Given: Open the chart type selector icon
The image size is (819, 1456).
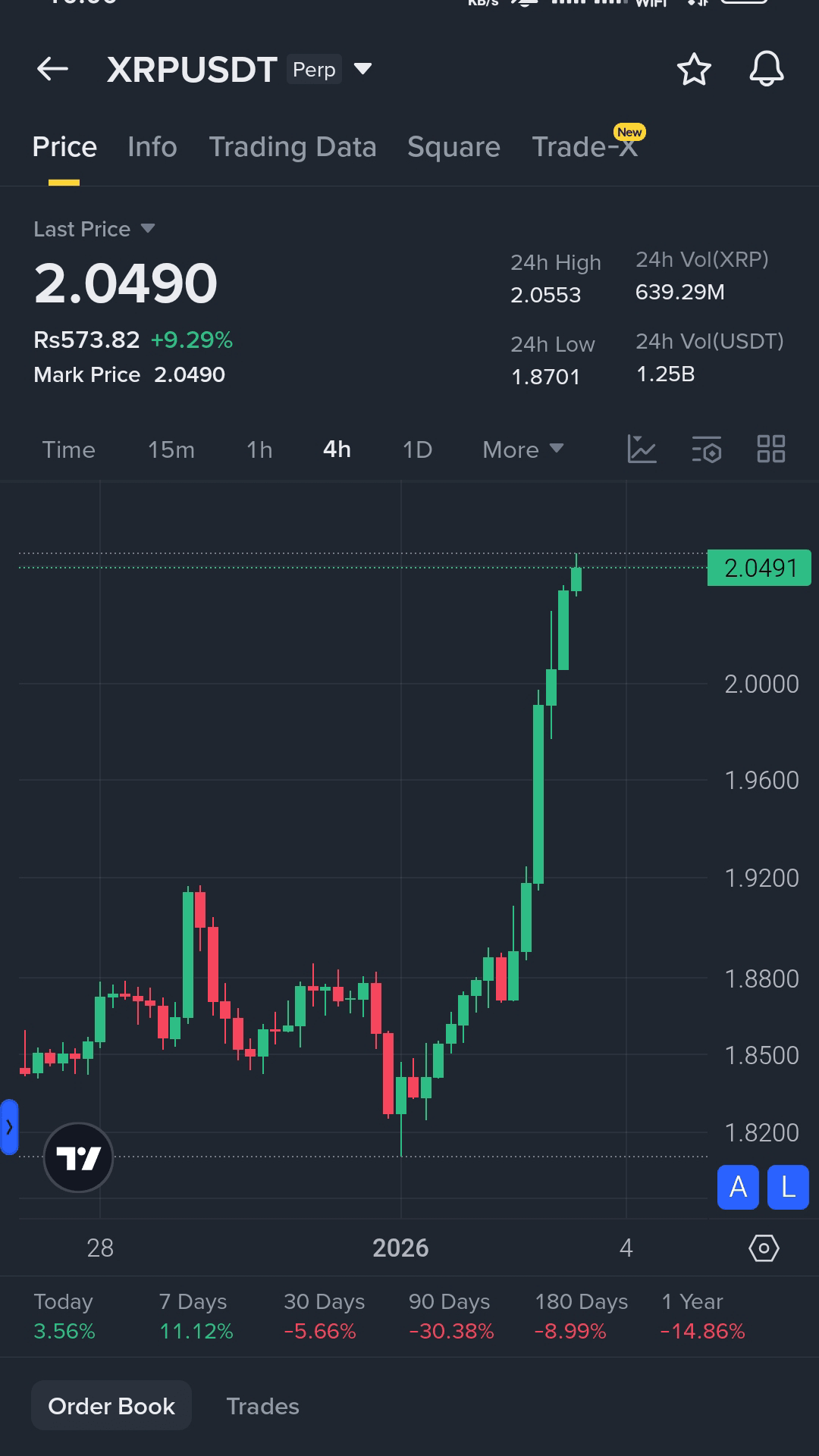Looking at the screenshot, I should click(642, 449).
